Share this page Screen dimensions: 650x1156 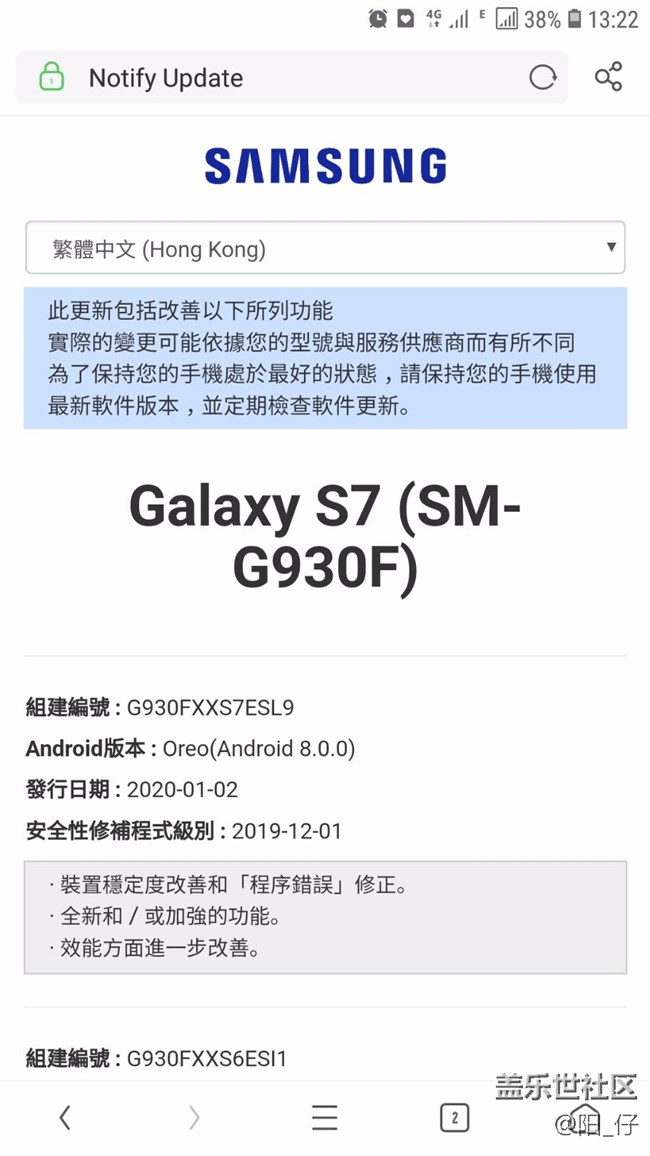tap(609, 77)
